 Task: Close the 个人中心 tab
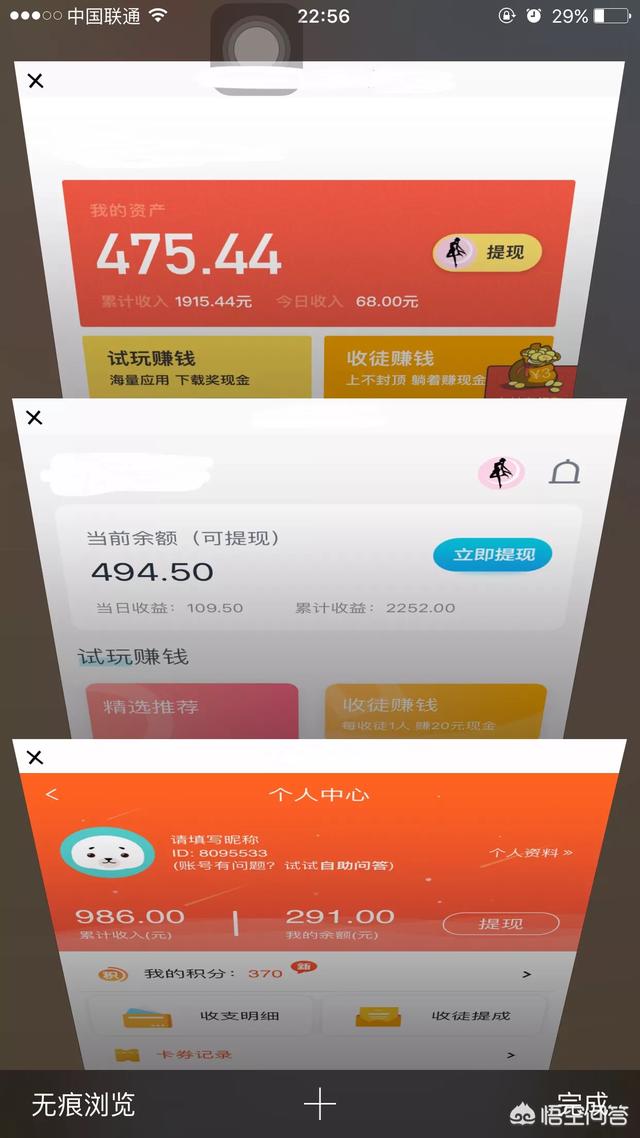pos(35,758)
